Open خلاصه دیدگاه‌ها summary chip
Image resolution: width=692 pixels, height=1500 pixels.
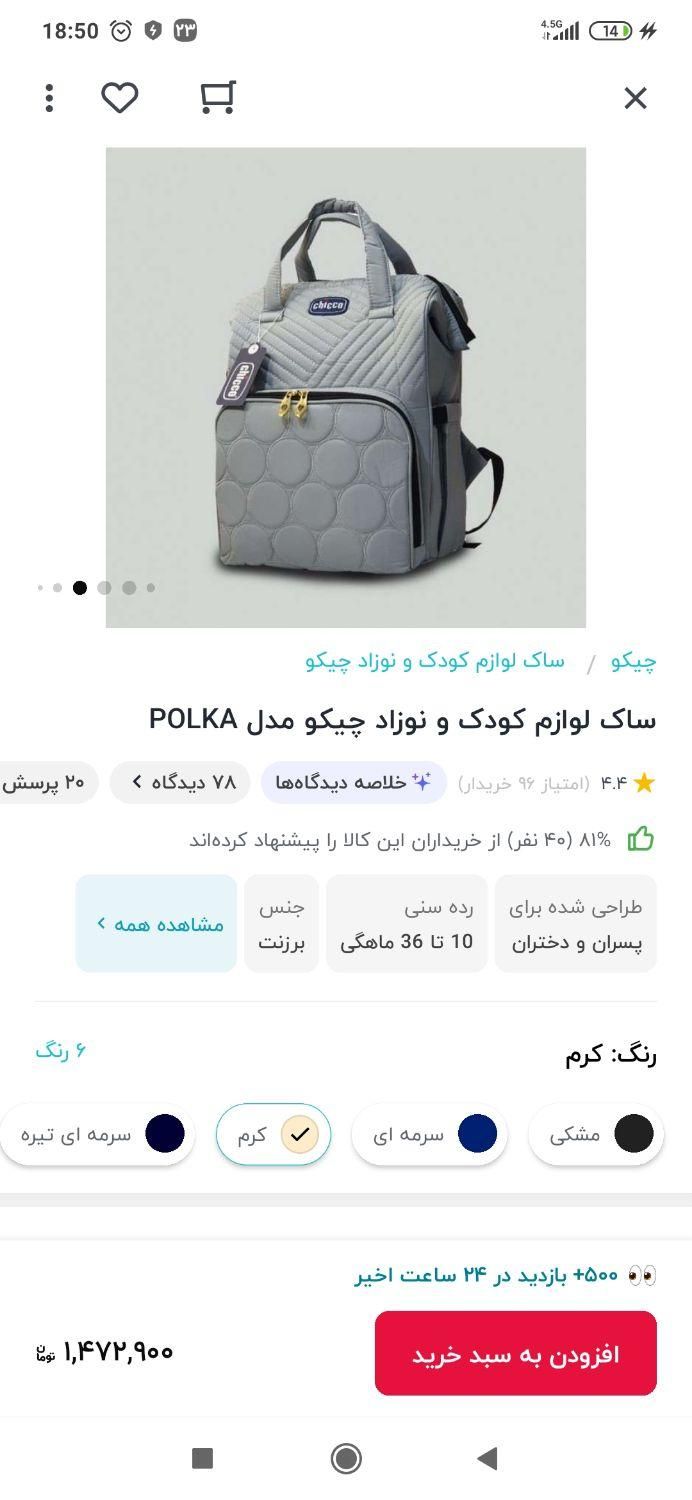(x=354, y=782)
